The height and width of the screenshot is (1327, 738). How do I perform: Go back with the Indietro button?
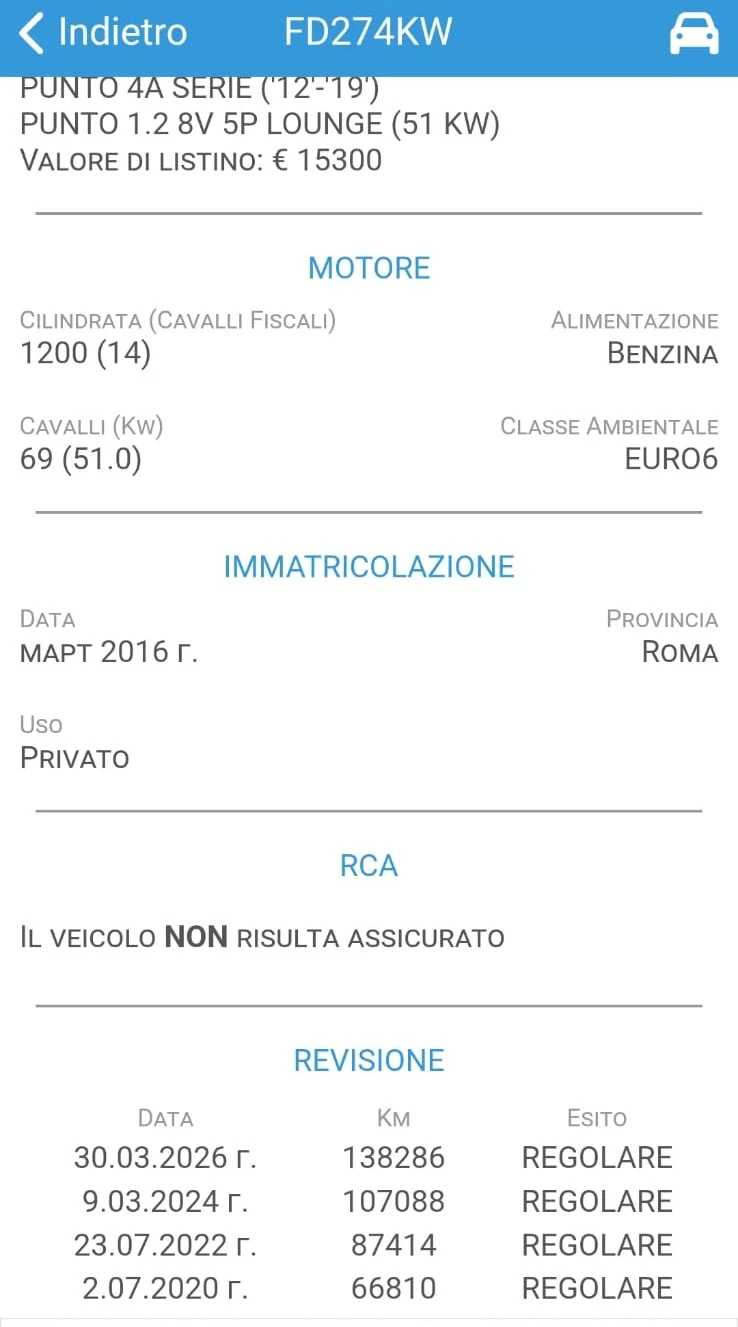click(103, 32)
